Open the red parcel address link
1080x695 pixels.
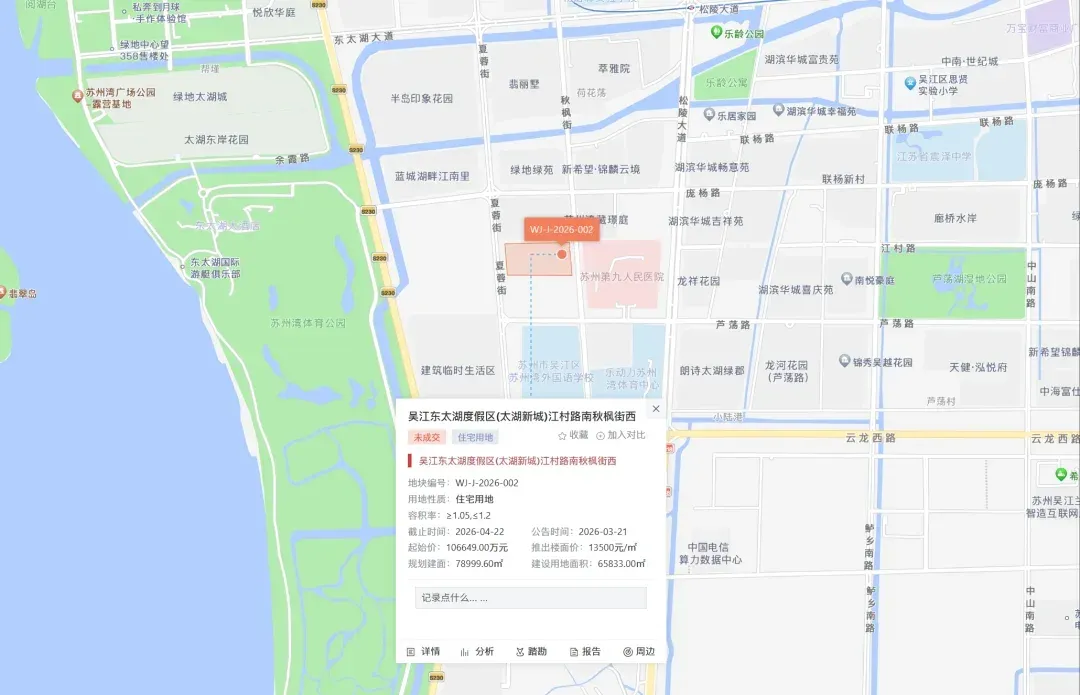pos(517,461)
